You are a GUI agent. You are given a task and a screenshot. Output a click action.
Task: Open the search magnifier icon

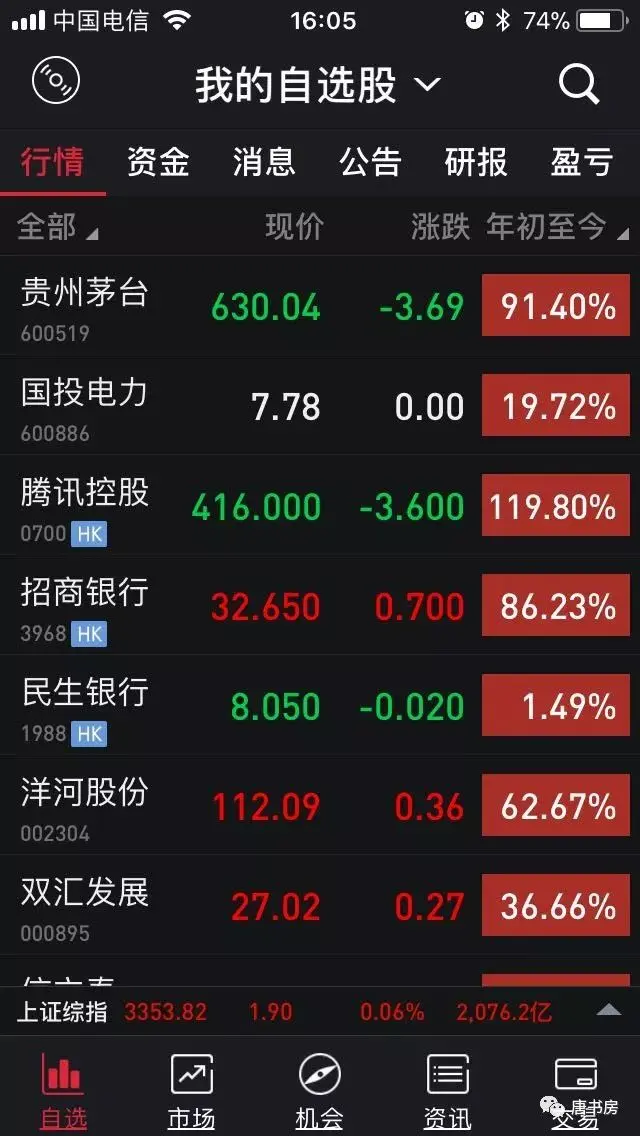[578, 85]
